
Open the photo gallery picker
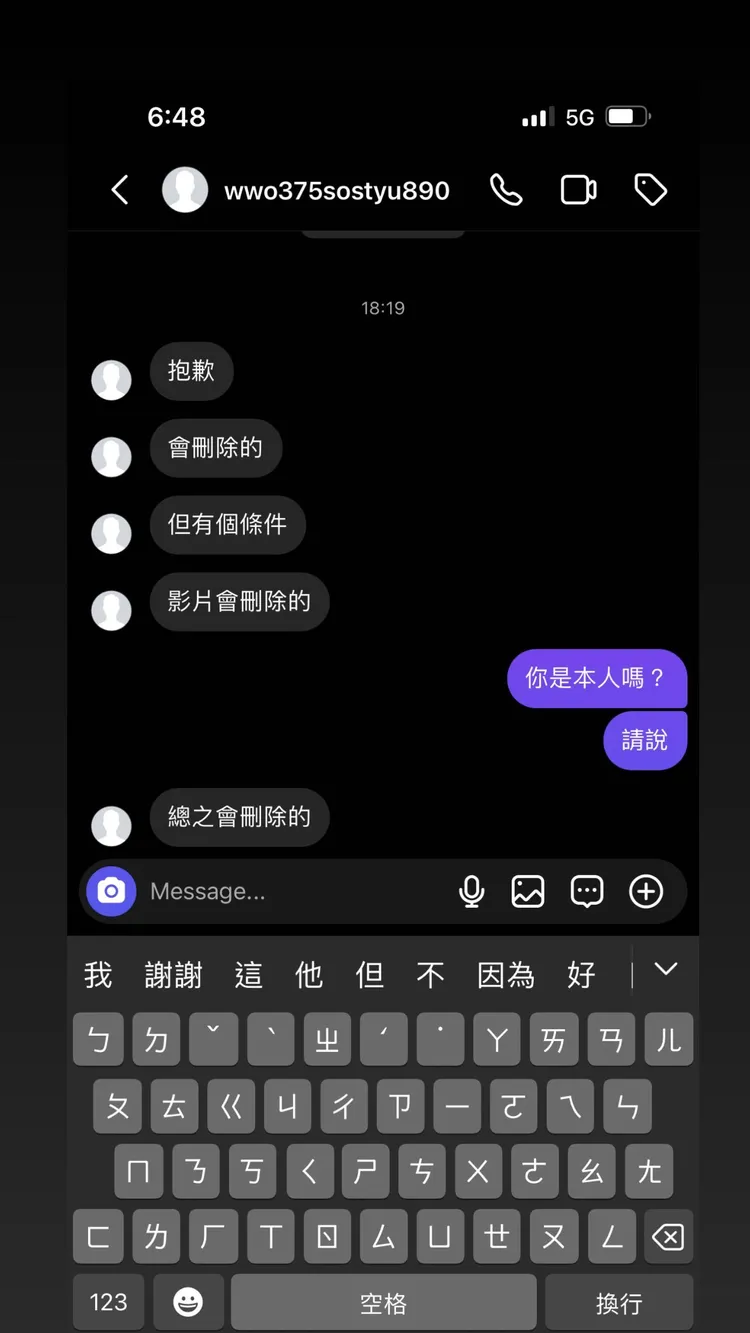pos(528,891)
